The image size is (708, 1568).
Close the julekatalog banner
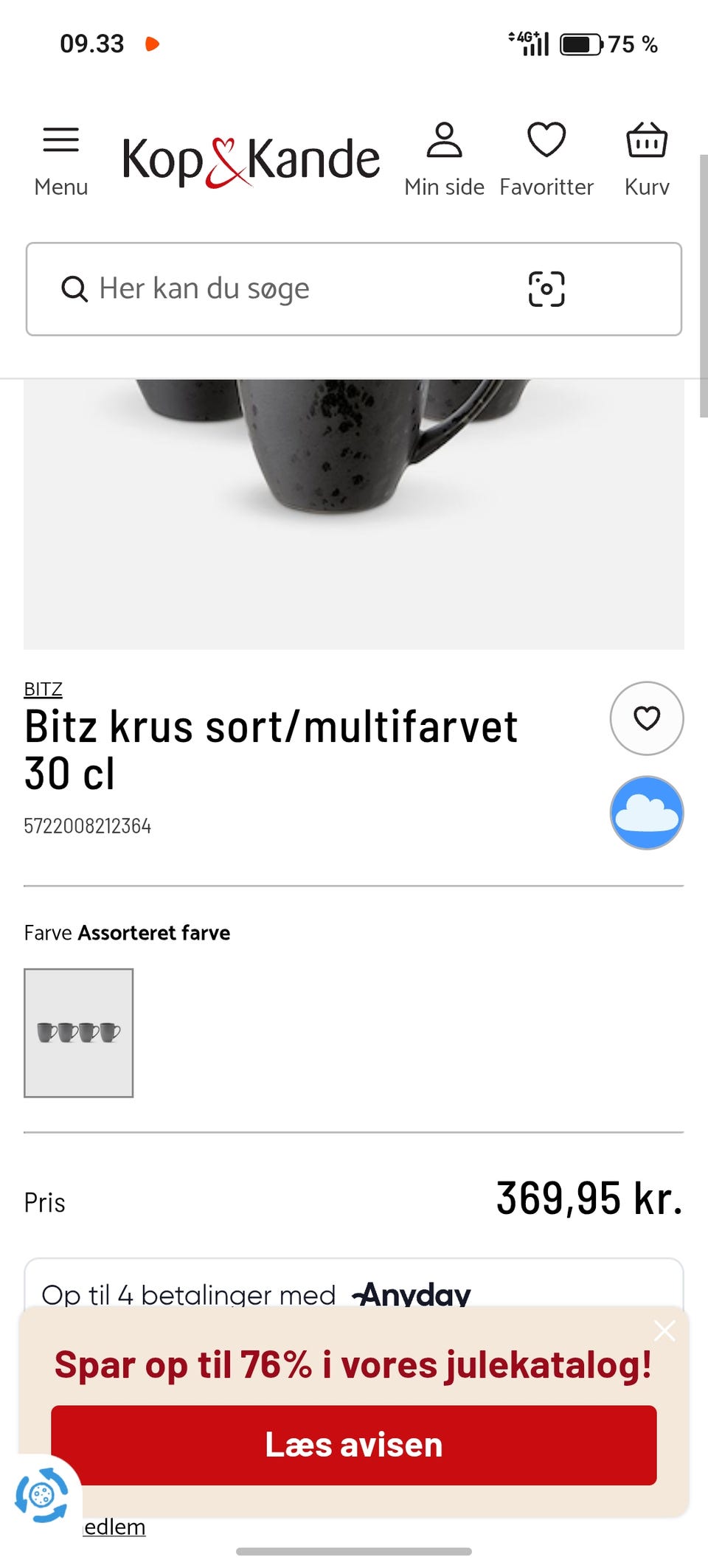(664, 1331)
